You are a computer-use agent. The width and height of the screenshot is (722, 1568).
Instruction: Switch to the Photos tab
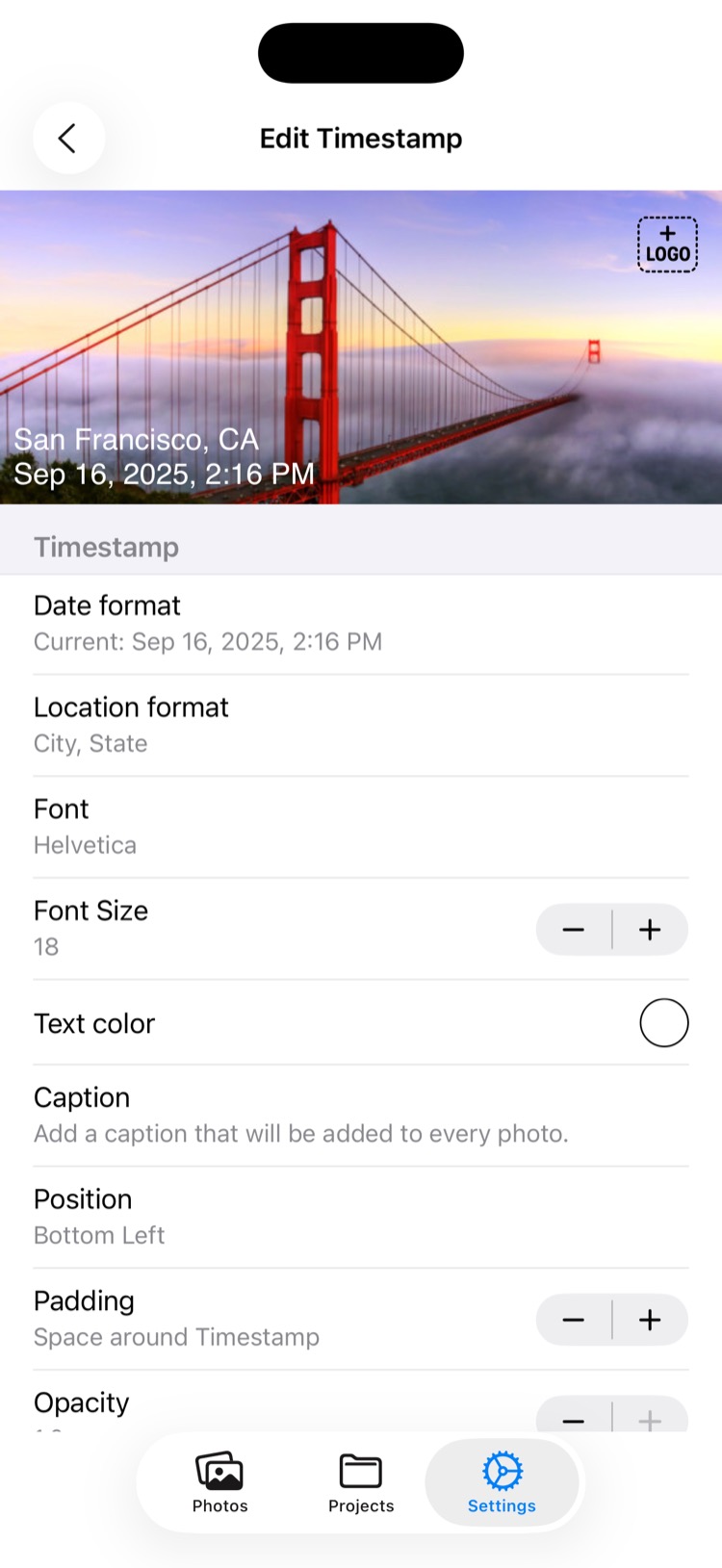point(219,1482)
